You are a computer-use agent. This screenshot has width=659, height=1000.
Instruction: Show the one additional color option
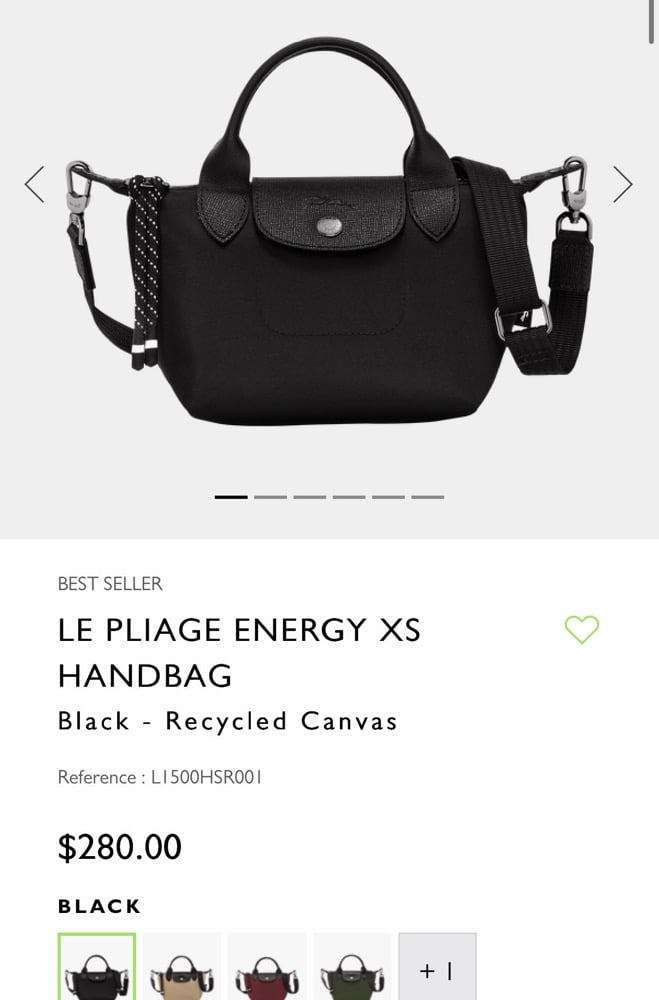[x=438, y=966]
